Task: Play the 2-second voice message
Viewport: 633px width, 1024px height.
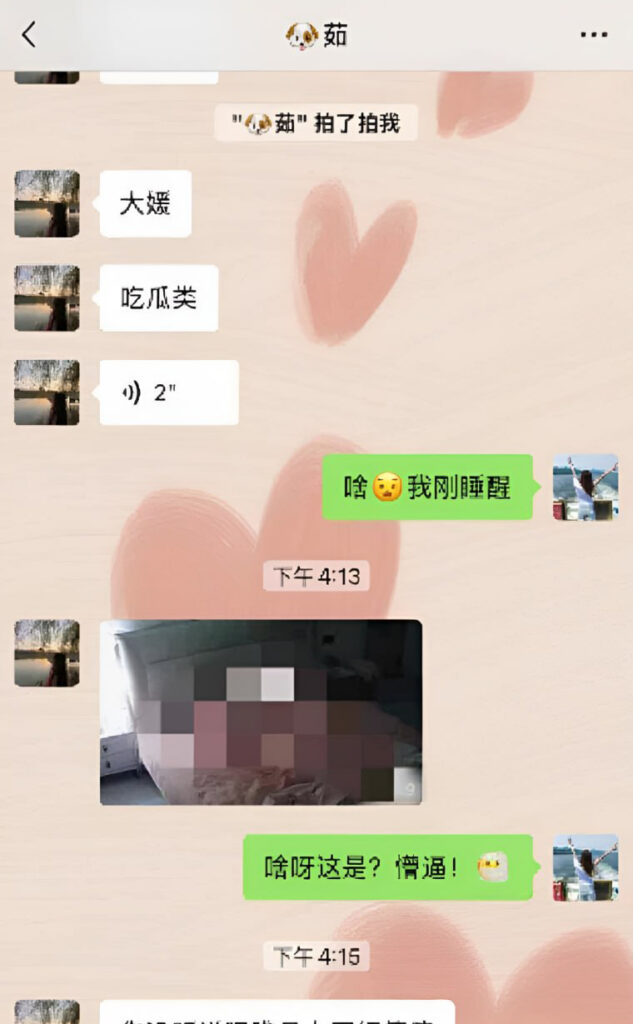Action: point(168,393)
